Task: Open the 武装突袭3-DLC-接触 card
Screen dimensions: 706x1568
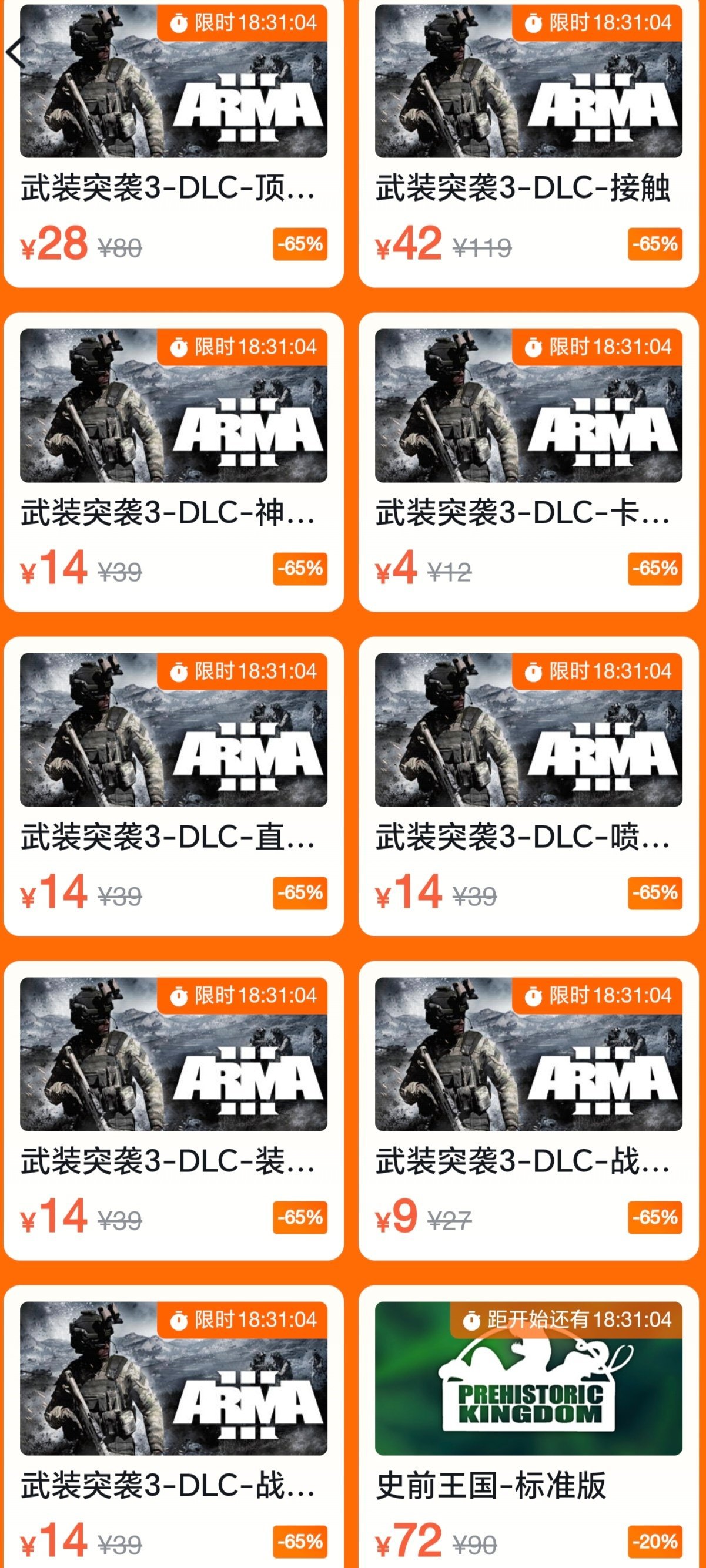Action: (528, 146)
